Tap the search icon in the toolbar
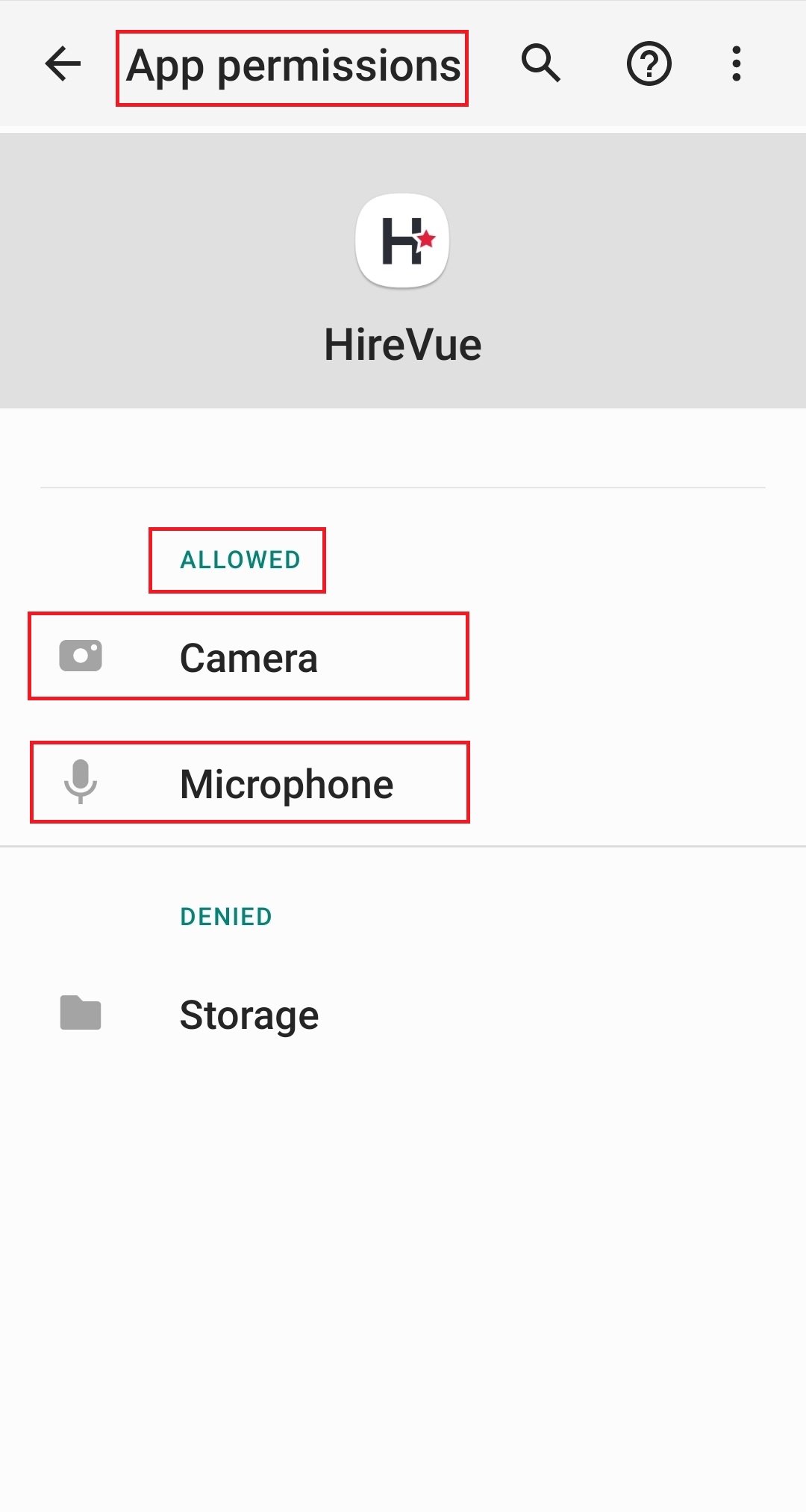 pos(542,65)
